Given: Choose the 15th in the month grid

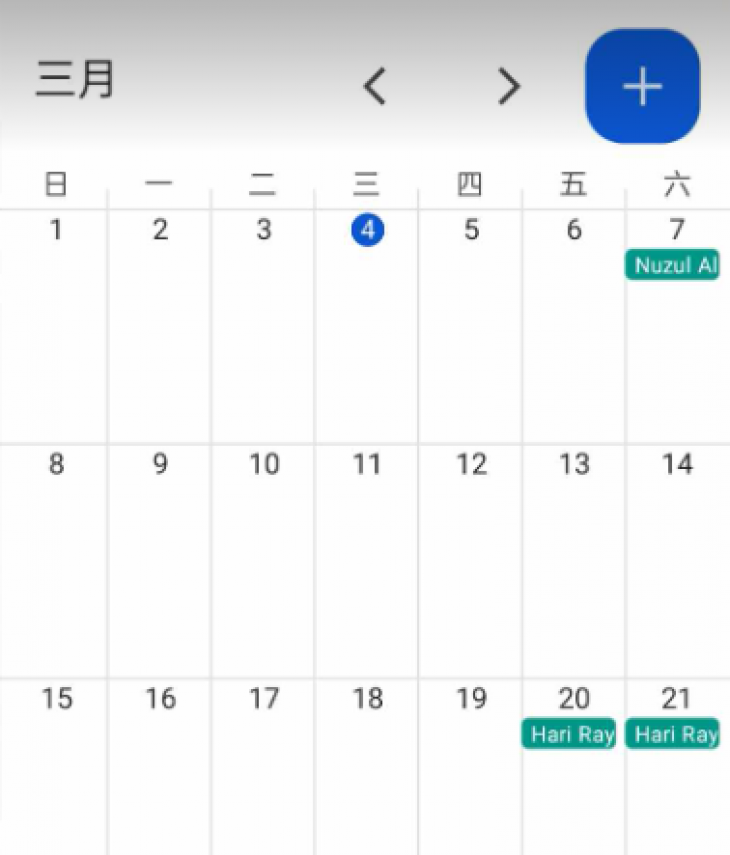Looking at the screenshot, I should [x=57, y=699].
